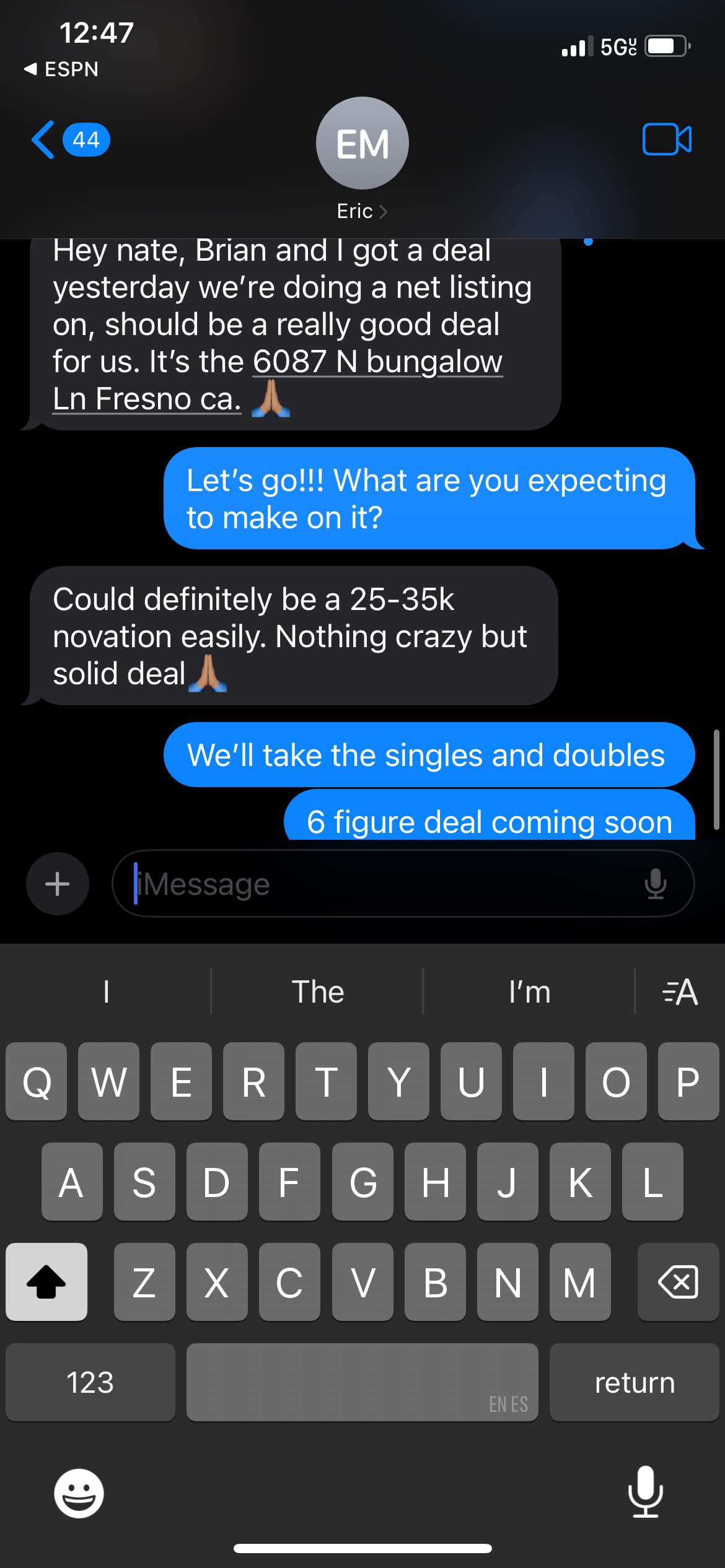
Task: Toggle the shift key
Action: (46, 1282)
